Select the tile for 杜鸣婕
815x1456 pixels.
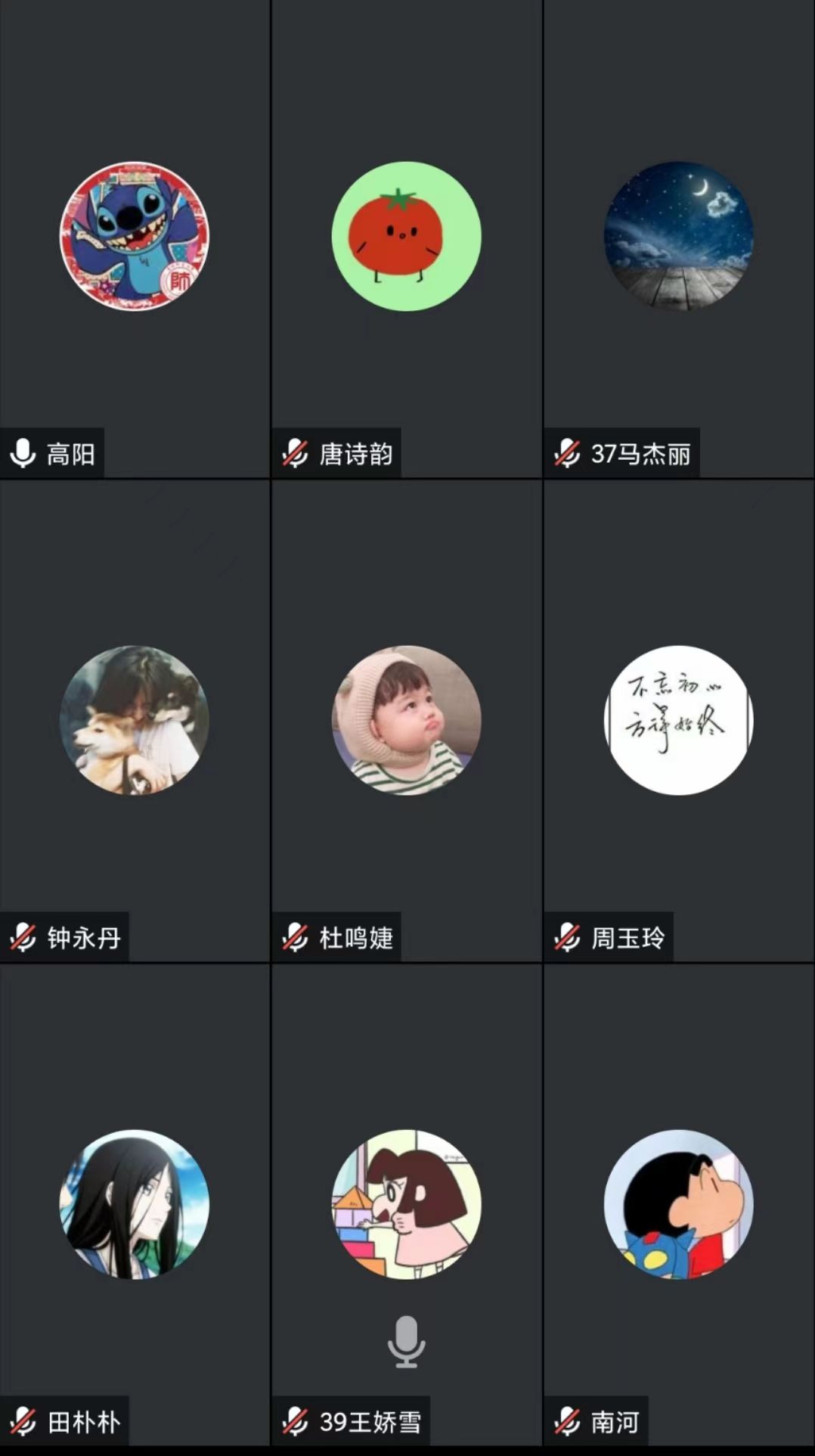coord(406,720)
